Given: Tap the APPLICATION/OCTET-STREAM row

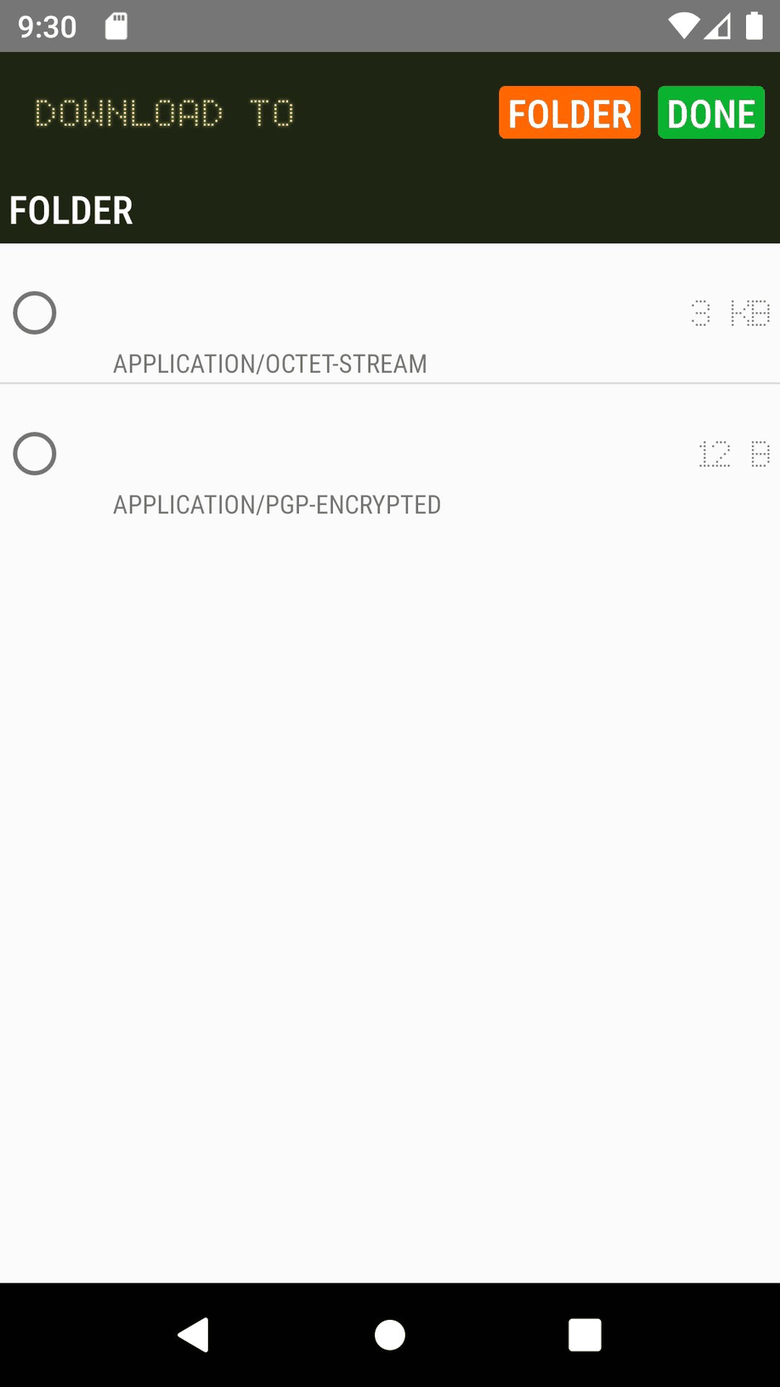Looking at the screenshot, I should tap(270, 364).
